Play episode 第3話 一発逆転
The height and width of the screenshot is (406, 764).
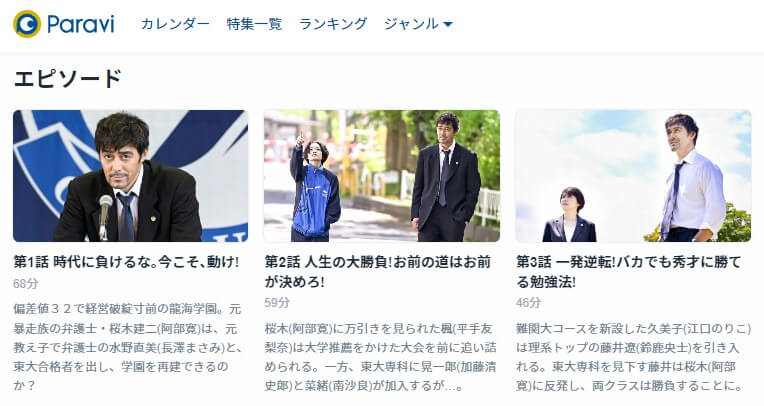point(632,176)
